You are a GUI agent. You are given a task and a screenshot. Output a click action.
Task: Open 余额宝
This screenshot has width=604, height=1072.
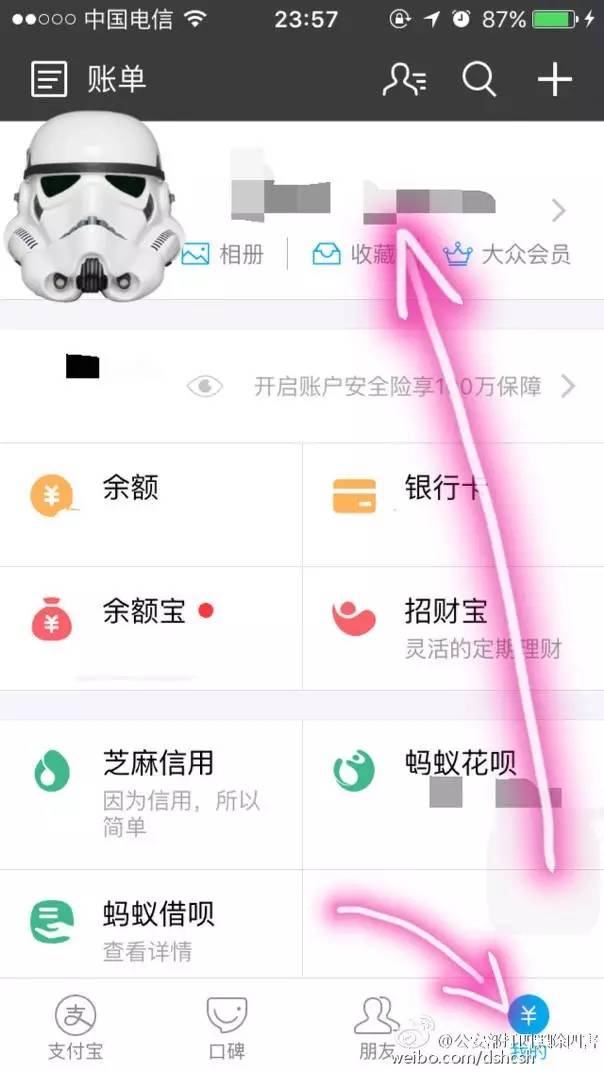click(x=150, y=627)
